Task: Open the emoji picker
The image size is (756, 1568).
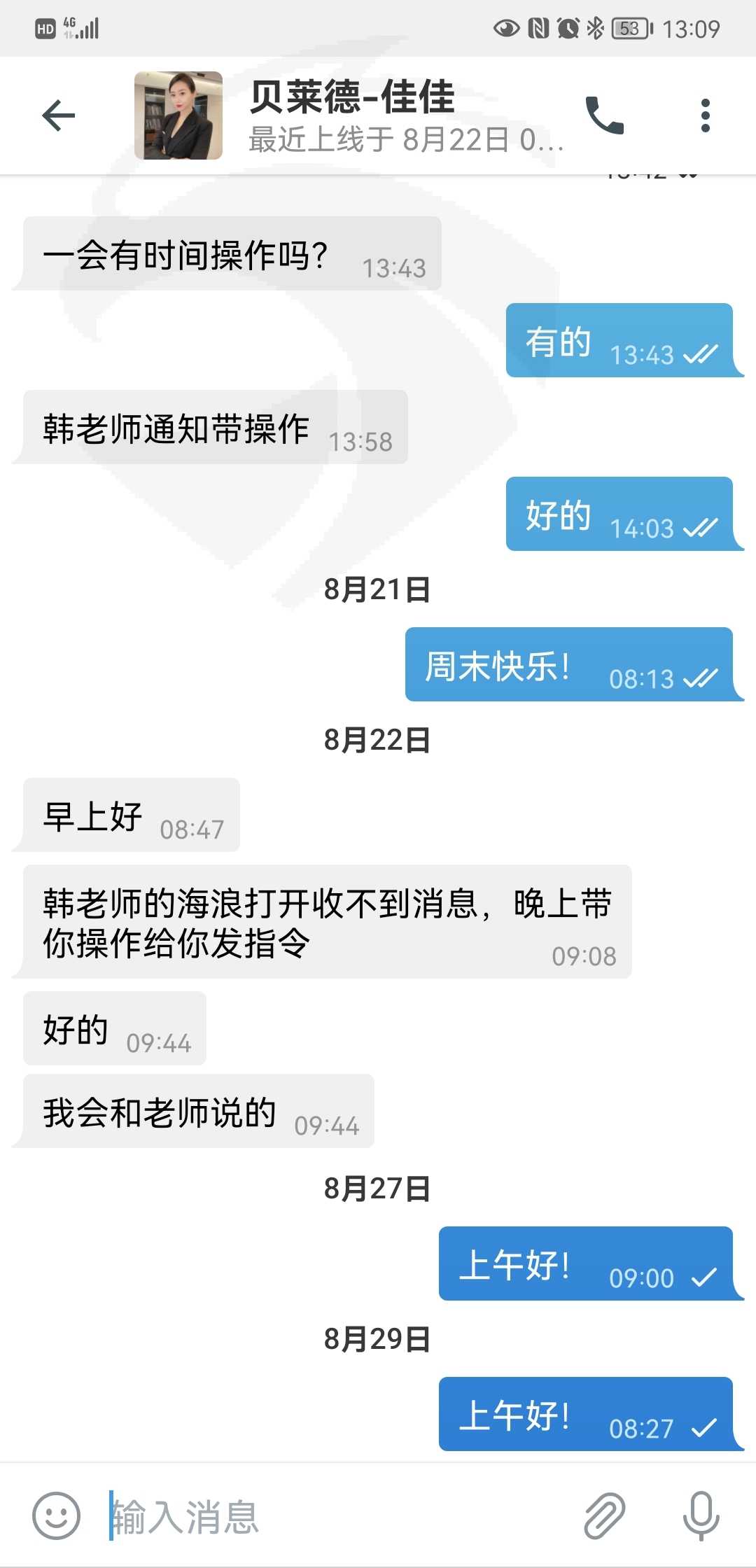Action: [x=57, y=1515]
